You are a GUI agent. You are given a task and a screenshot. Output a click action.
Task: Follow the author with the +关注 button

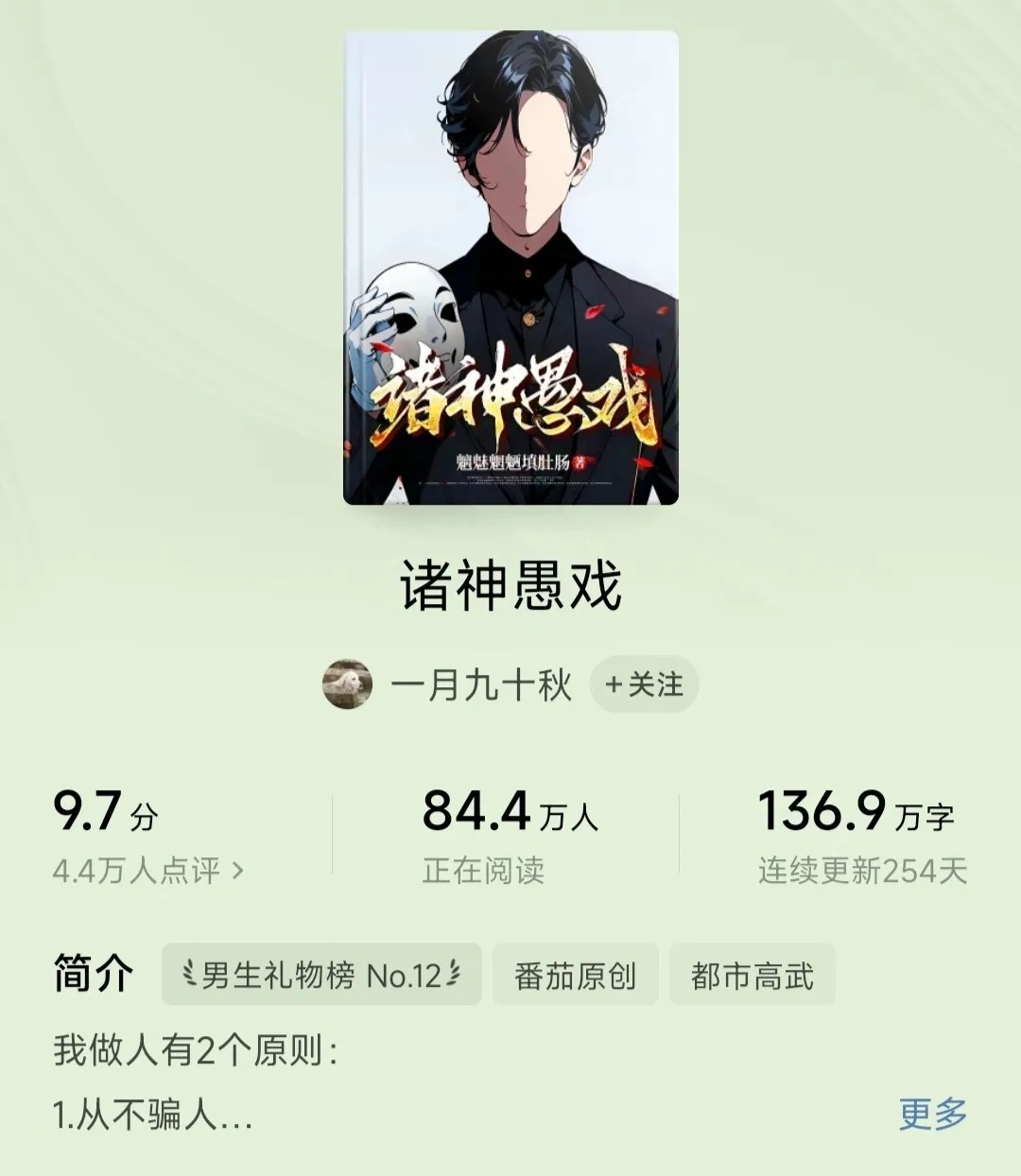point(644,684)
